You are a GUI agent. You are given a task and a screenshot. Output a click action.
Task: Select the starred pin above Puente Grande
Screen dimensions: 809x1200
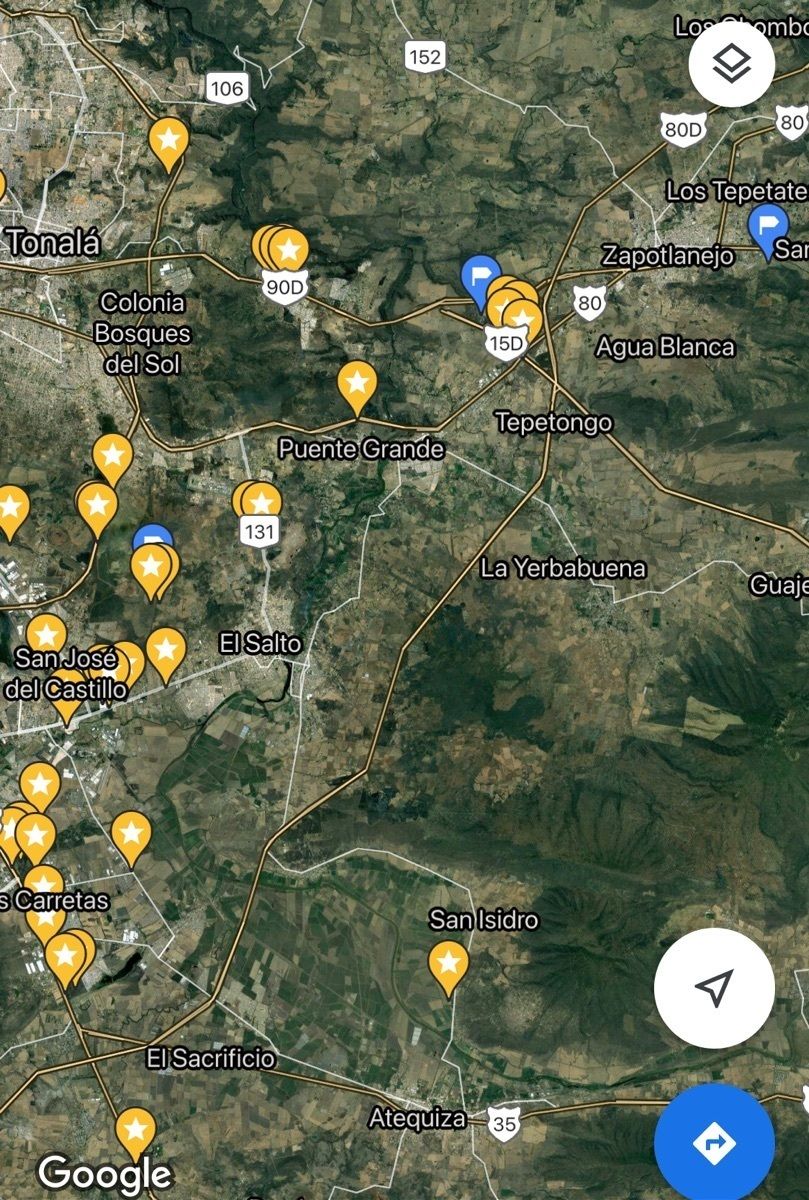pos(357,384)
